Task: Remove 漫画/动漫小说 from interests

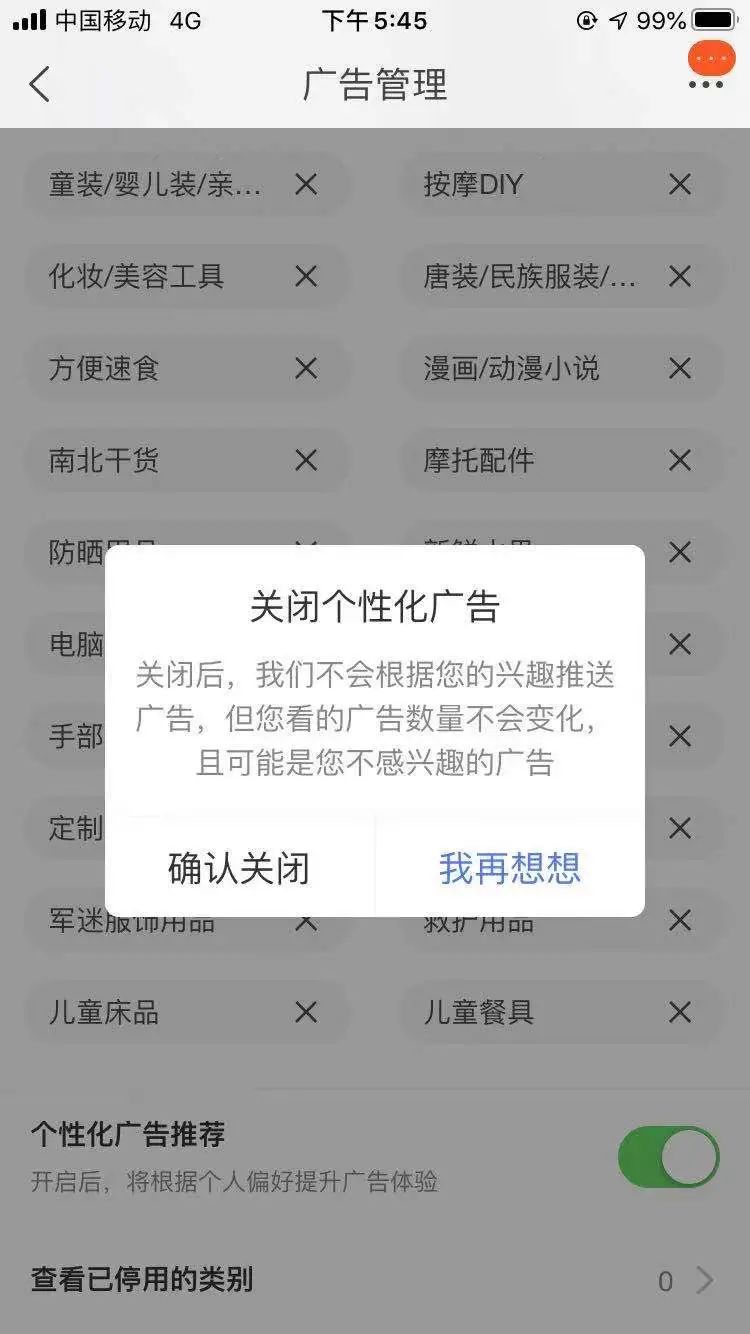Action: pyautogui.click(x=680, y=368)
